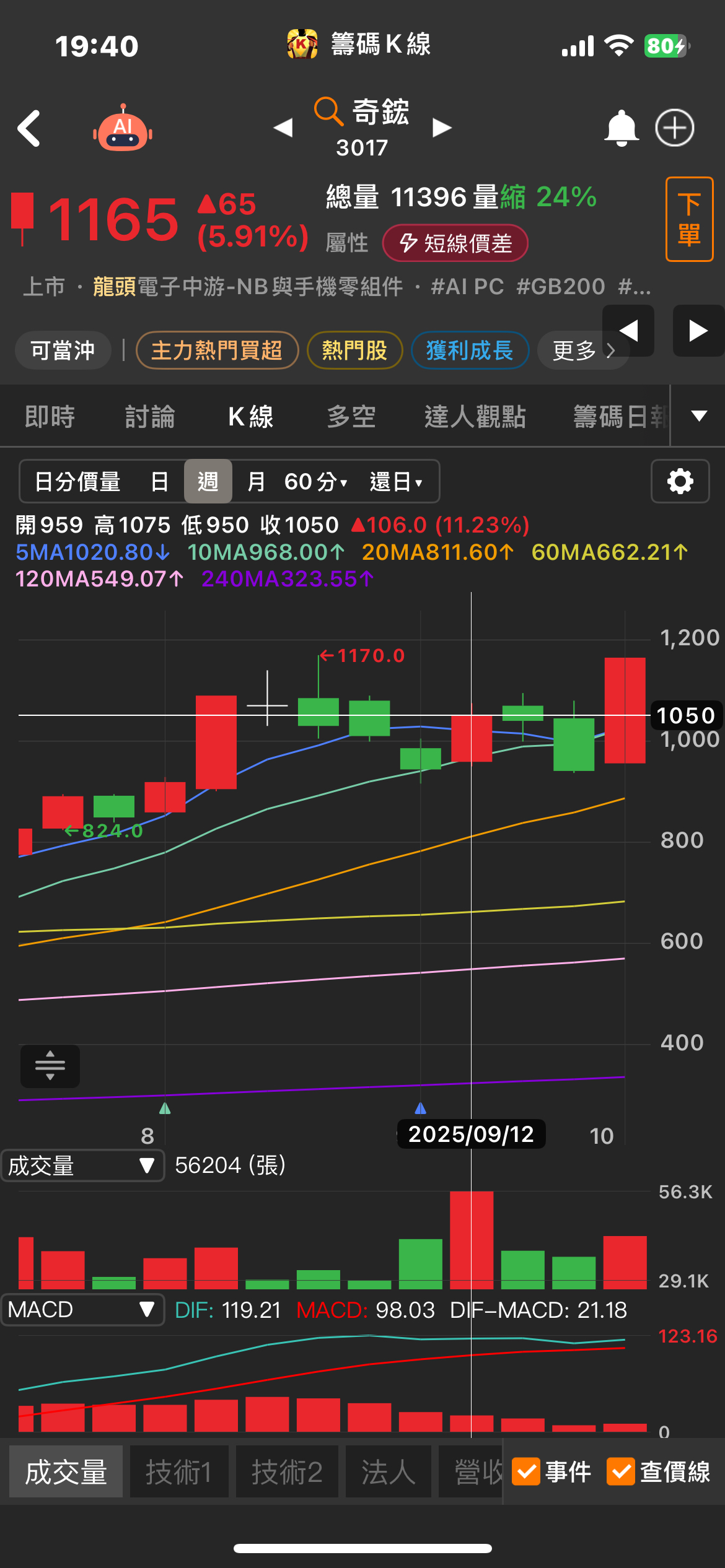
Task: Uncheck the 事件 checkbox
Action: pos(526,1471)
